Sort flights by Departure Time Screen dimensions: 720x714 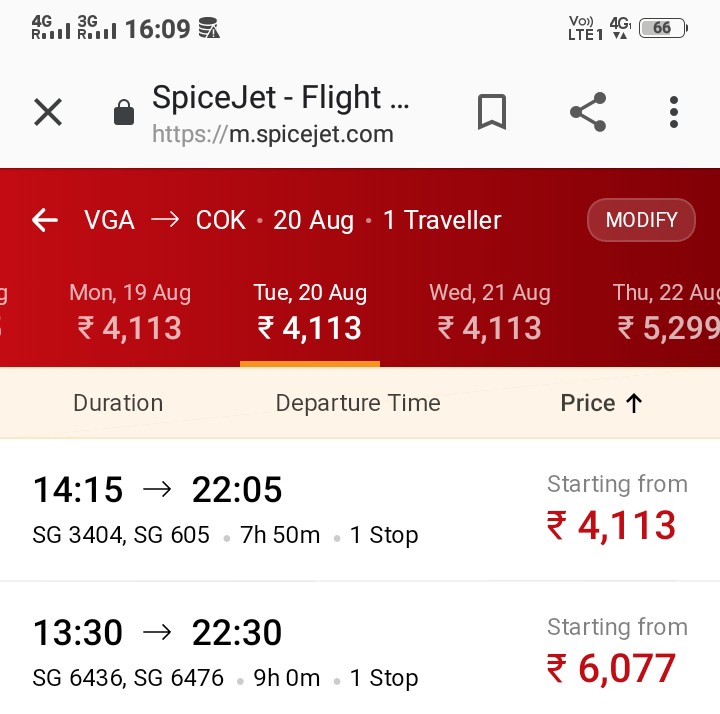pyautogui.click(x=358, y=403)
